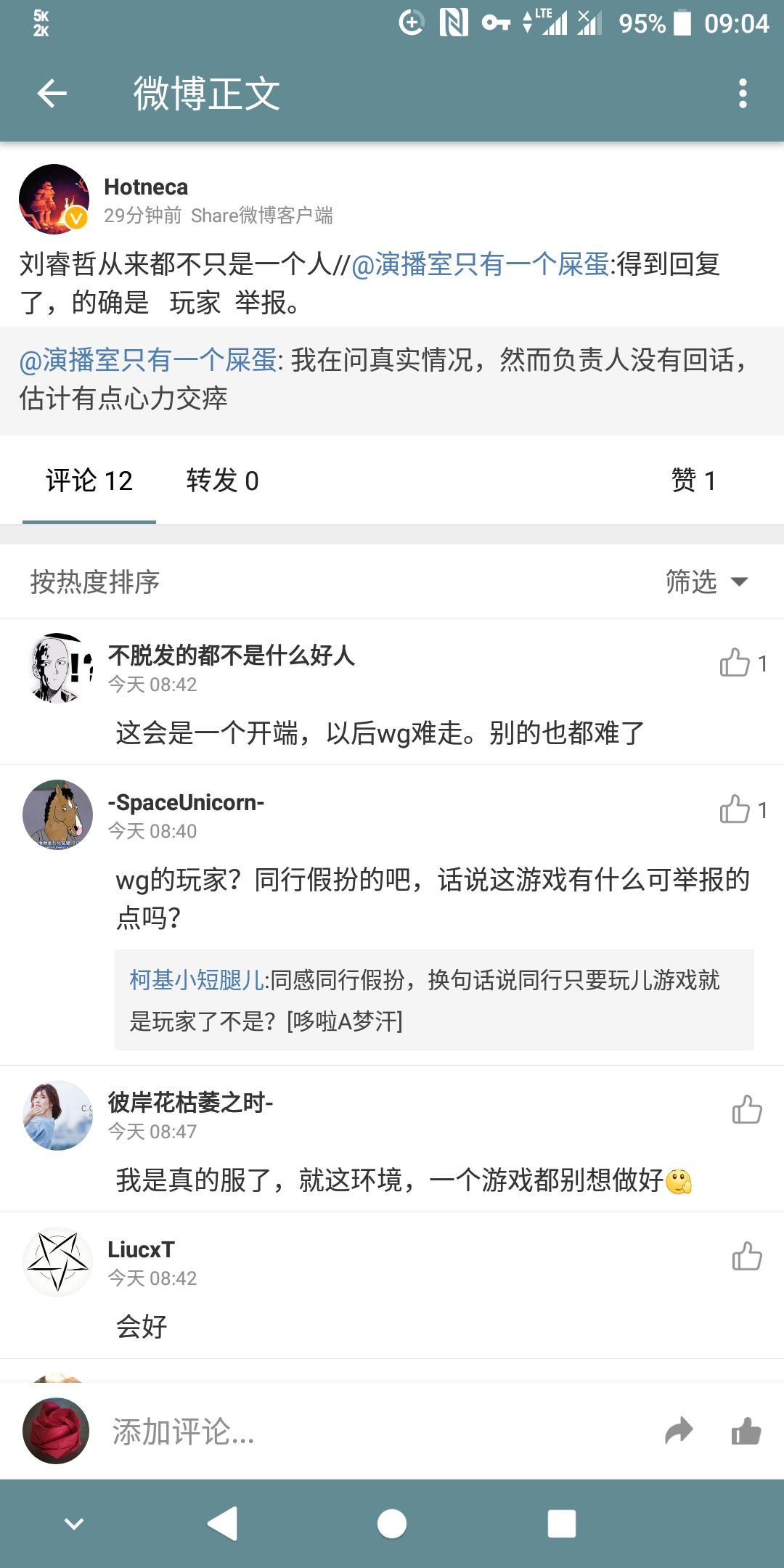This screenshot has height=1568, width=784.
Task: Open the @演播室只有一个屎蛋 mention in the post
Action: [x=480, y=264]
